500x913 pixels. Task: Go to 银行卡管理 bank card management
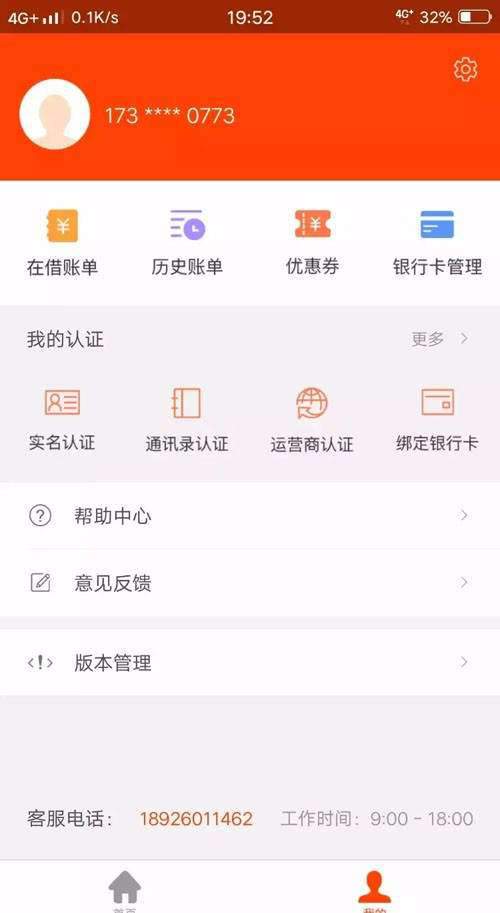click(437, 242)
